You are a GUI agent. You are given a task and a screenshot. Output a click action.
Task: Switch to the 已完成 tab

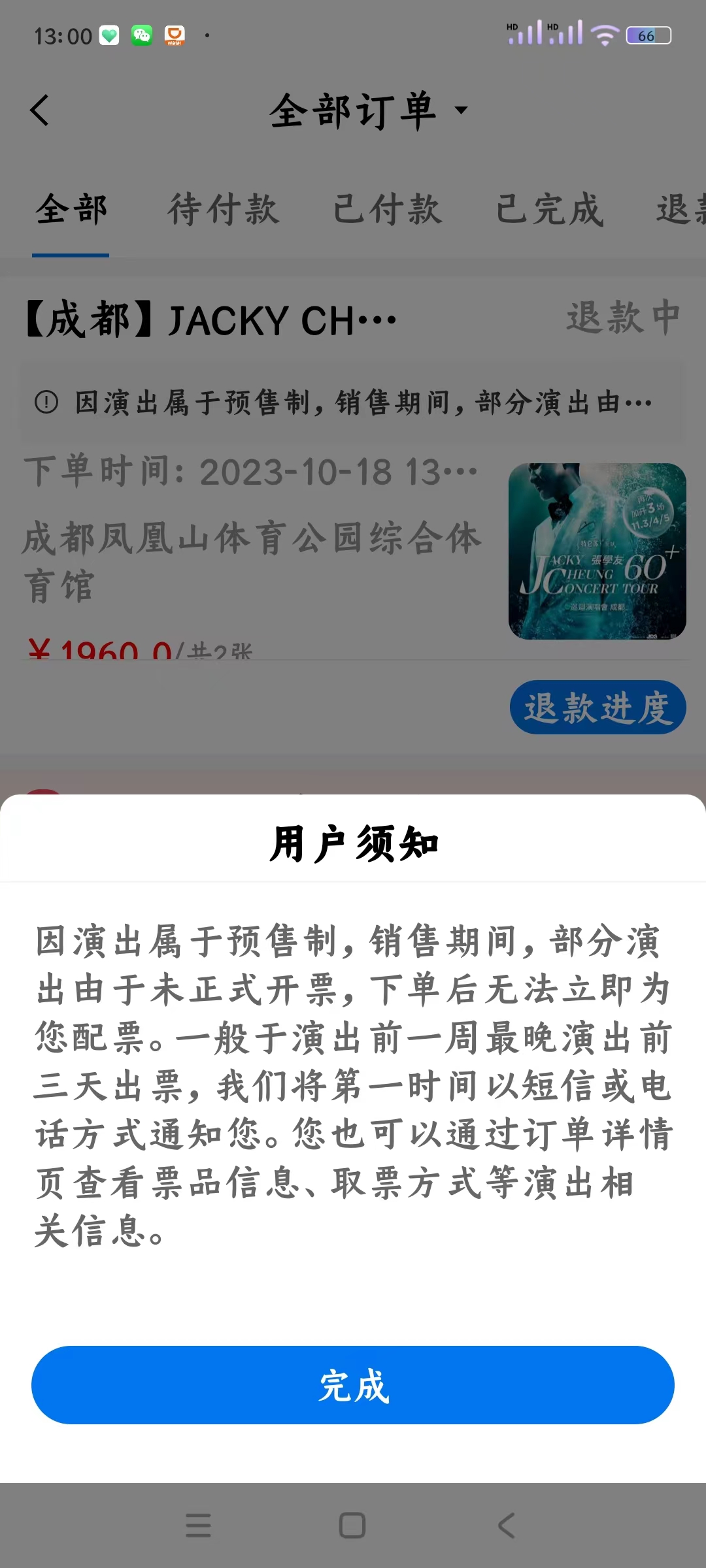pos(549,210)
